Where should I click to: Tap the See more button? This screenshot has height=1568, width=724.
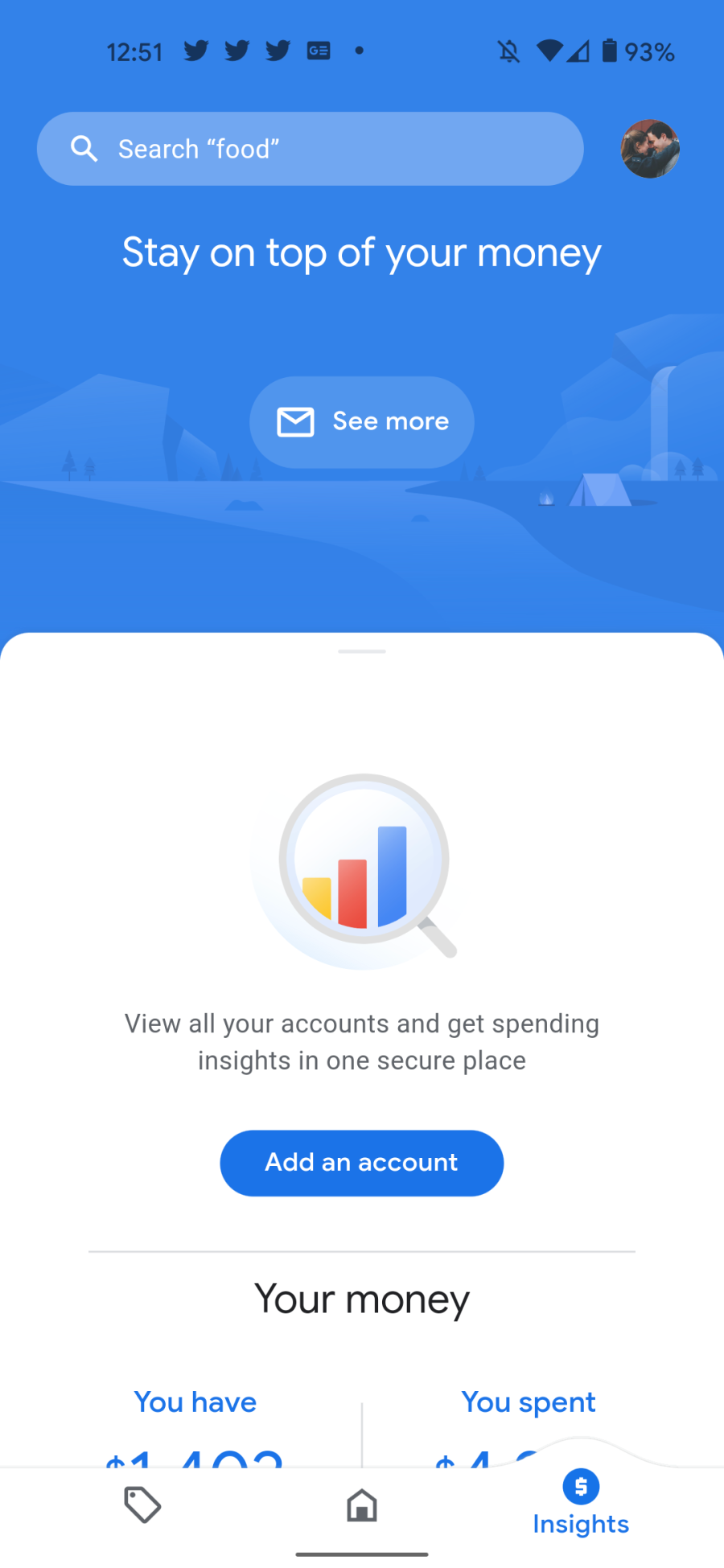(361, 421)
